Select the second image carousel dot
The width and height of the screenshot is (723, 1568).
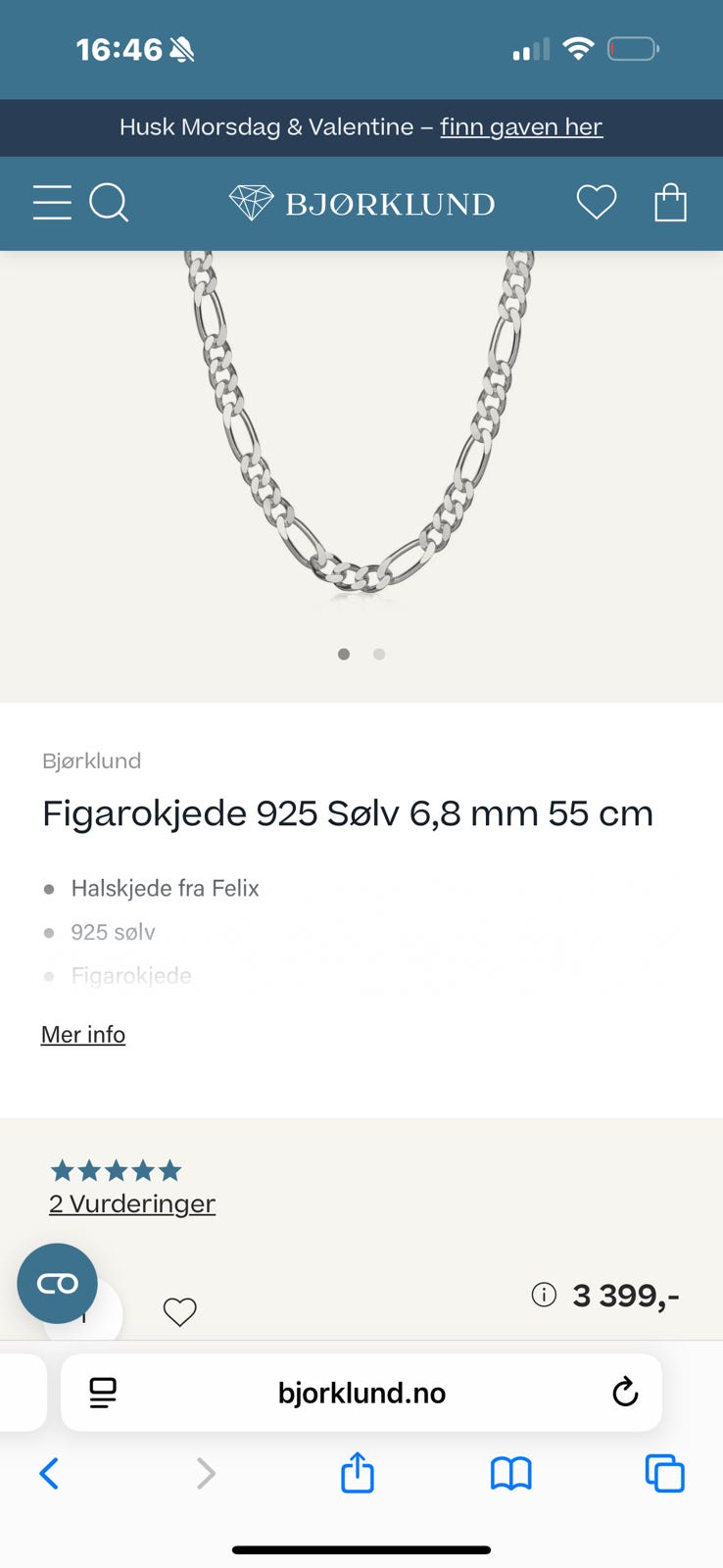[x=379, y=654]
